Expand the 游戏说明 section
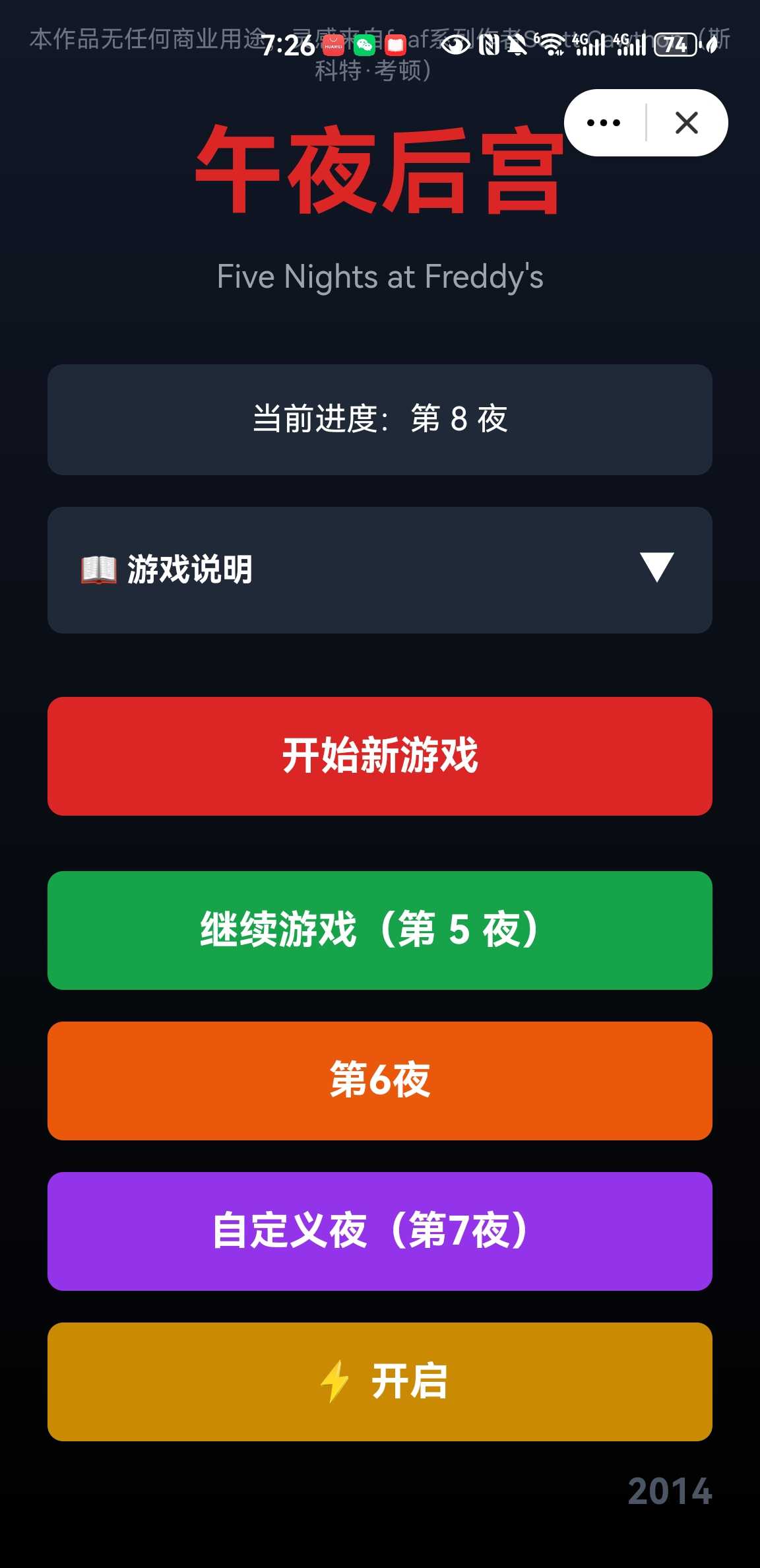The width and height of the screenshot is (760, 1568). 379,570
